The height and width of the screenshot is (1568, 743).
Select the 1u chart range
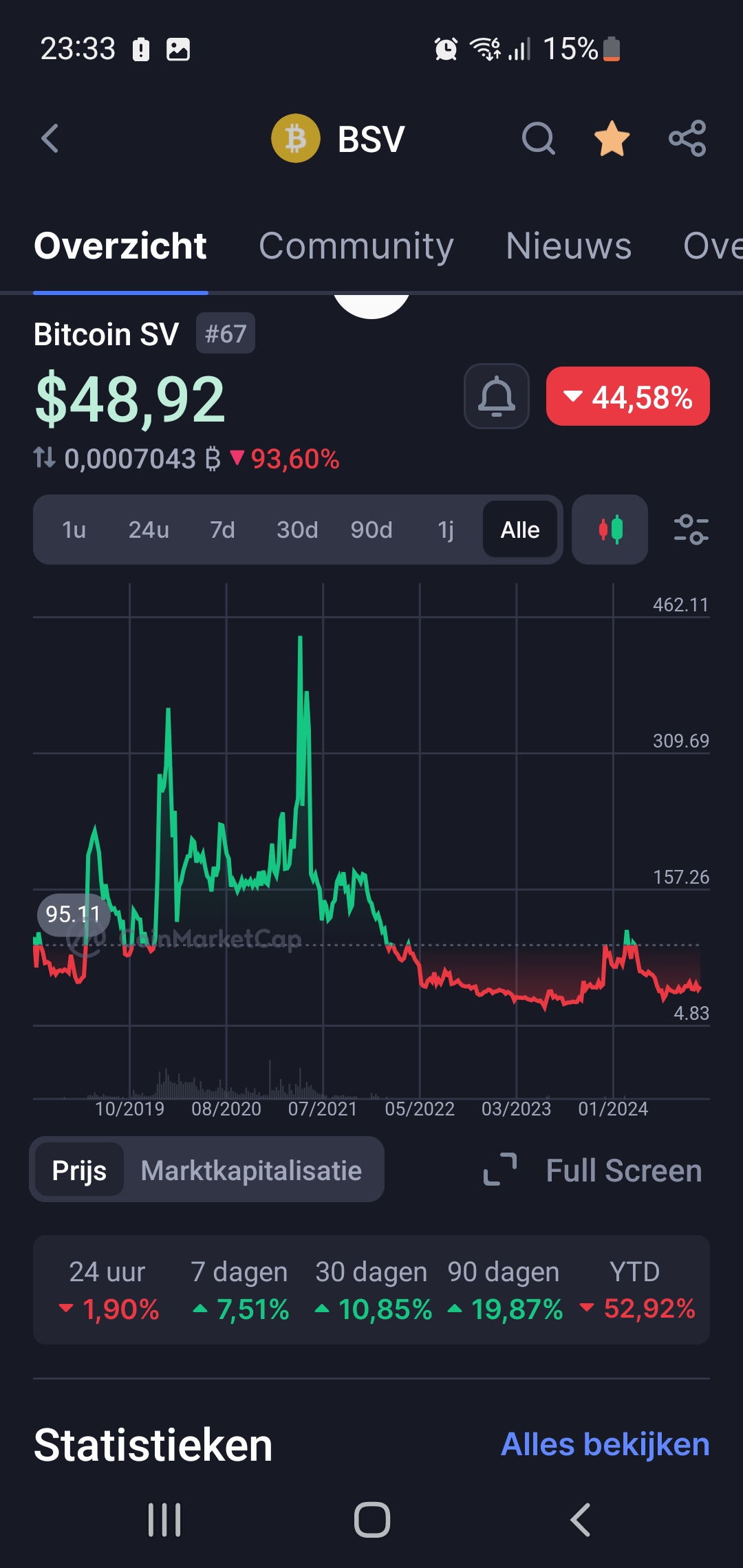point(74,530)
